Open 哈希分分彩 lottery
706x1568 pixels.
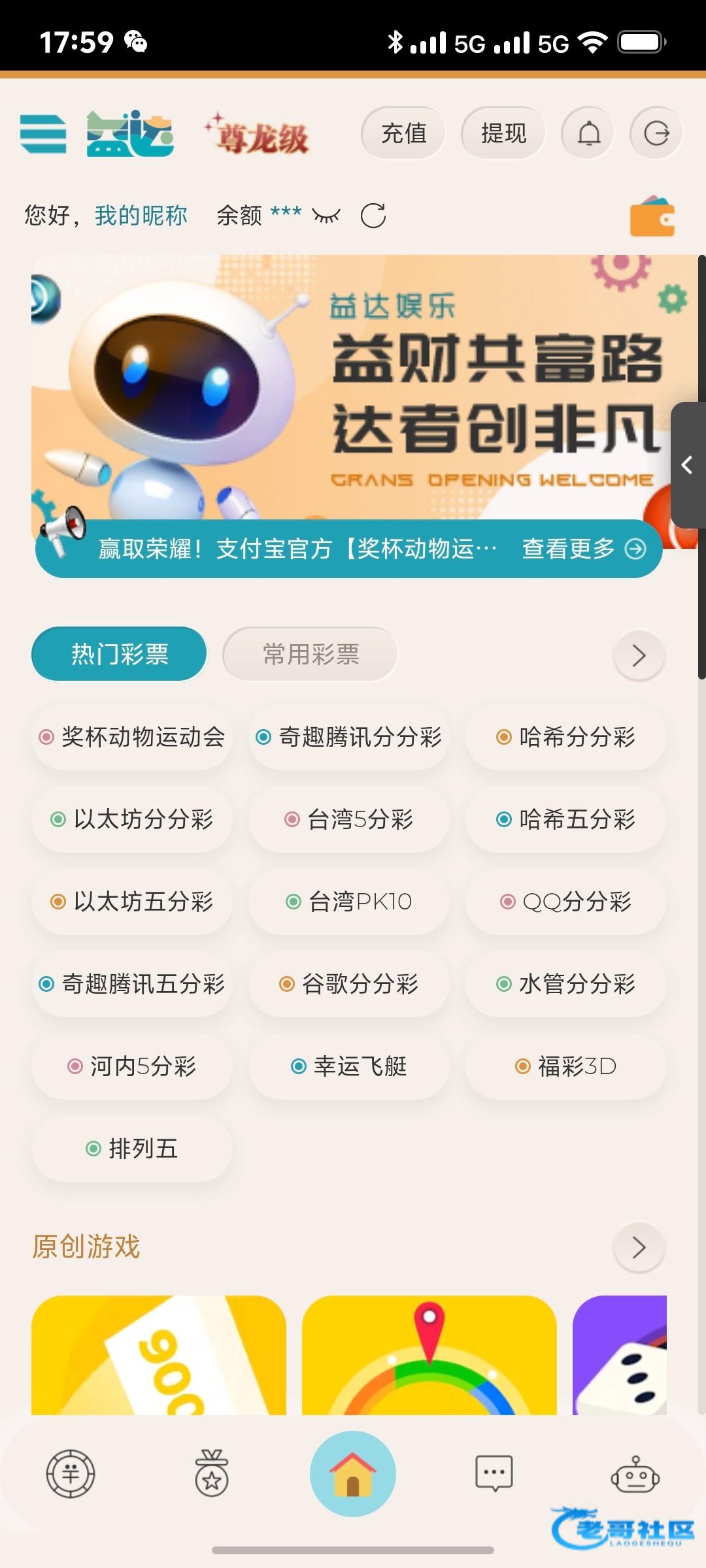click(566, 737)
